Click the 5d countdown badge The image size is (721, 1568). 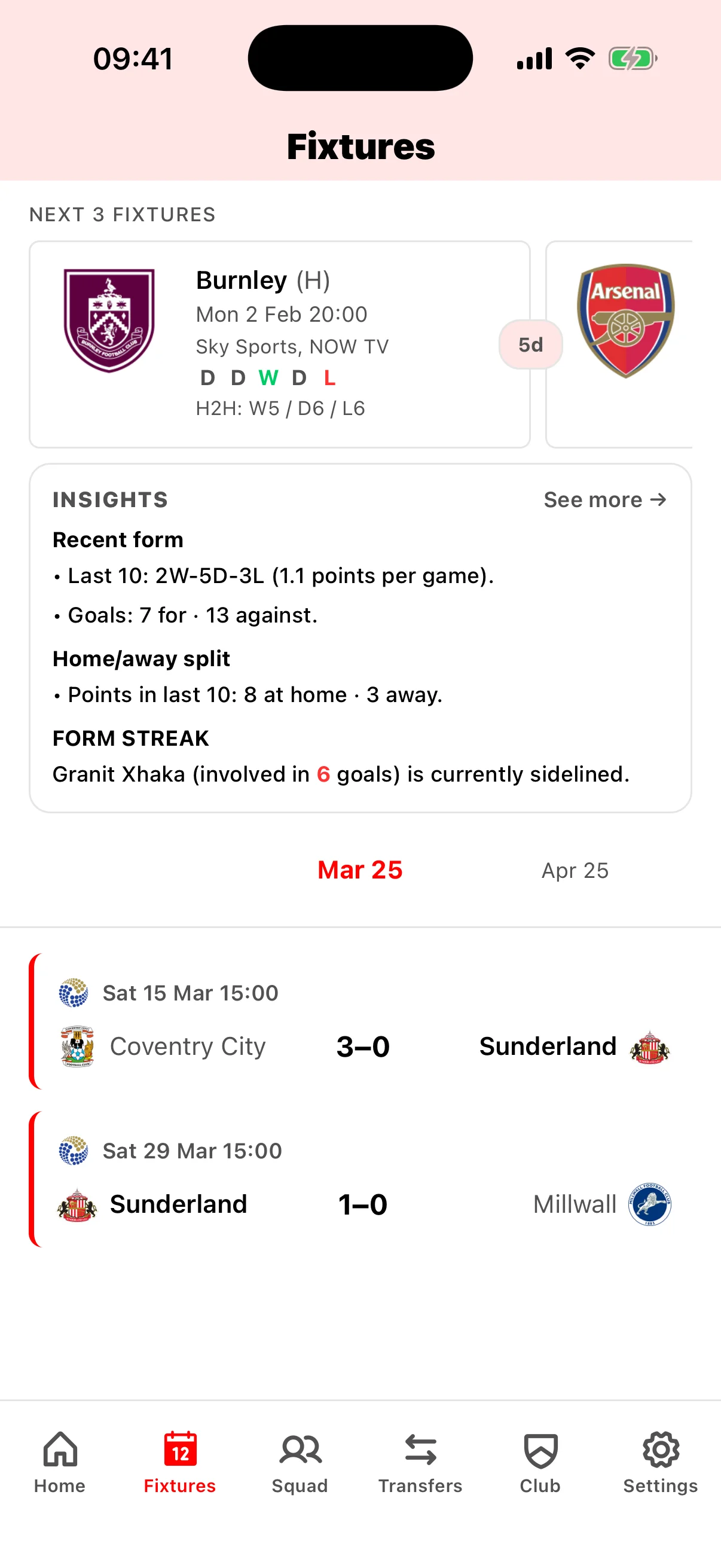coord(530,344)
